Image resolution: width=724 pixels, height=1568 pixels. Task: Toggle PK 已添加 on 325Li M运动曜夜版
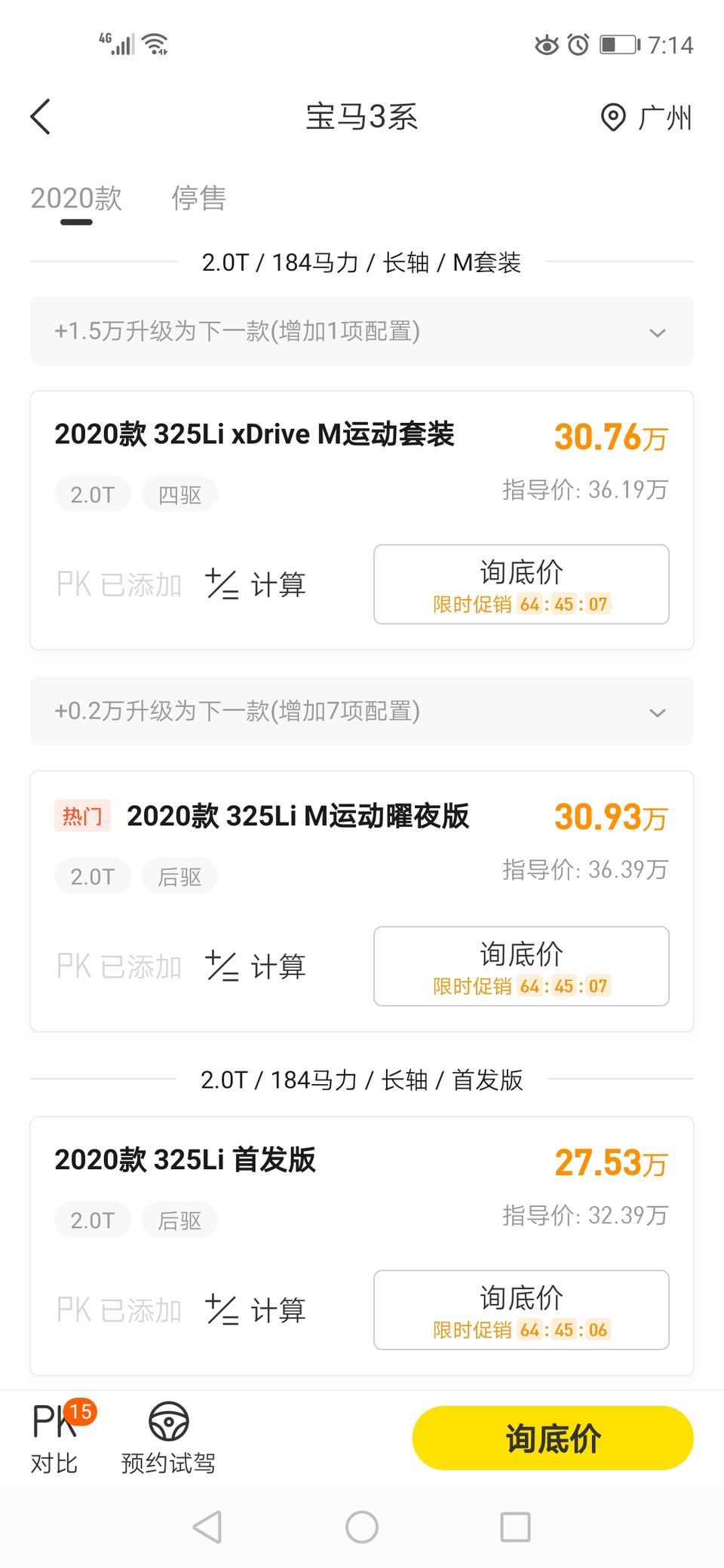pos(119,966)
